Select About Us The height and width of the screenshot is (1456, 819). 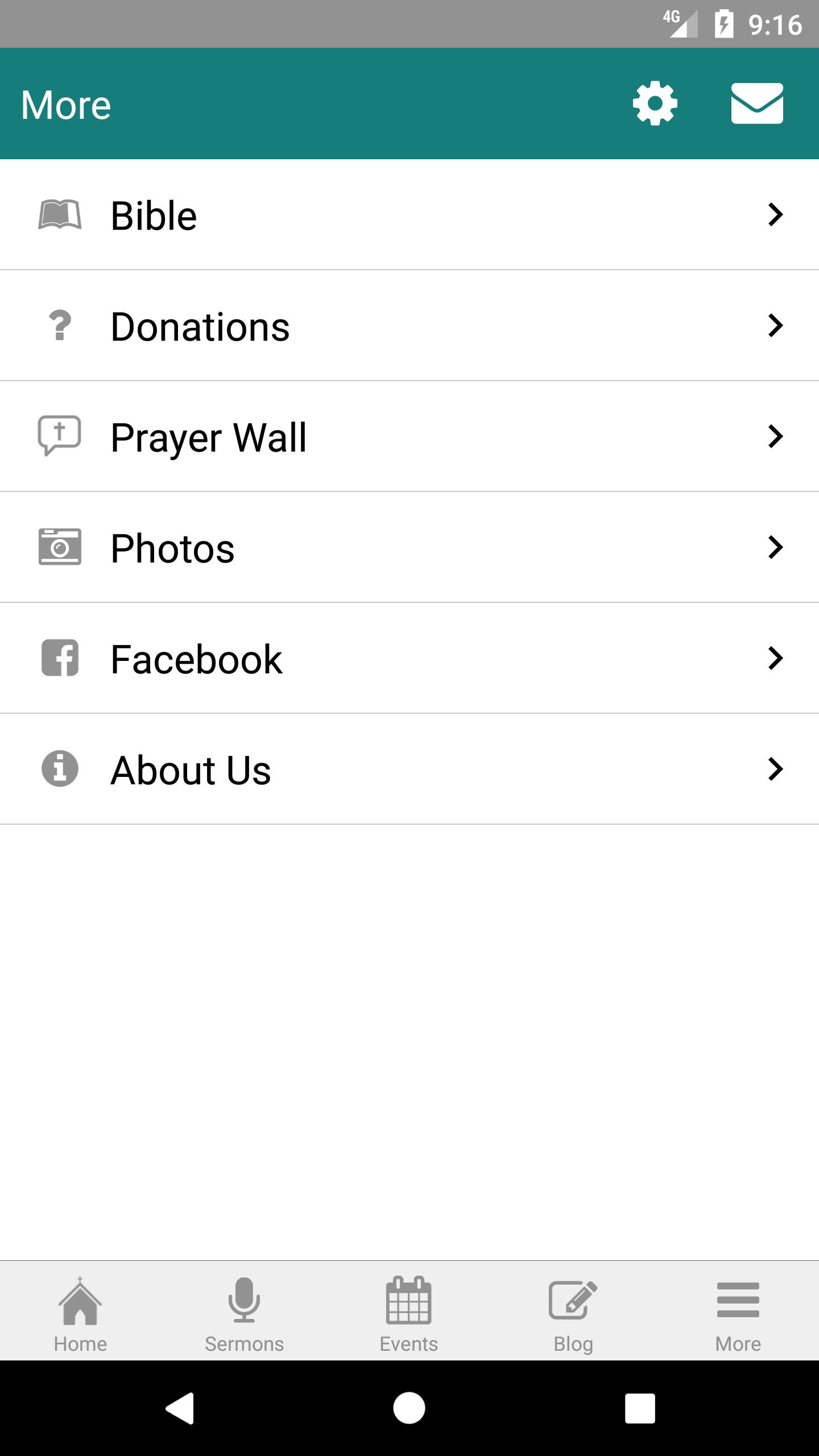coord(409,770)
